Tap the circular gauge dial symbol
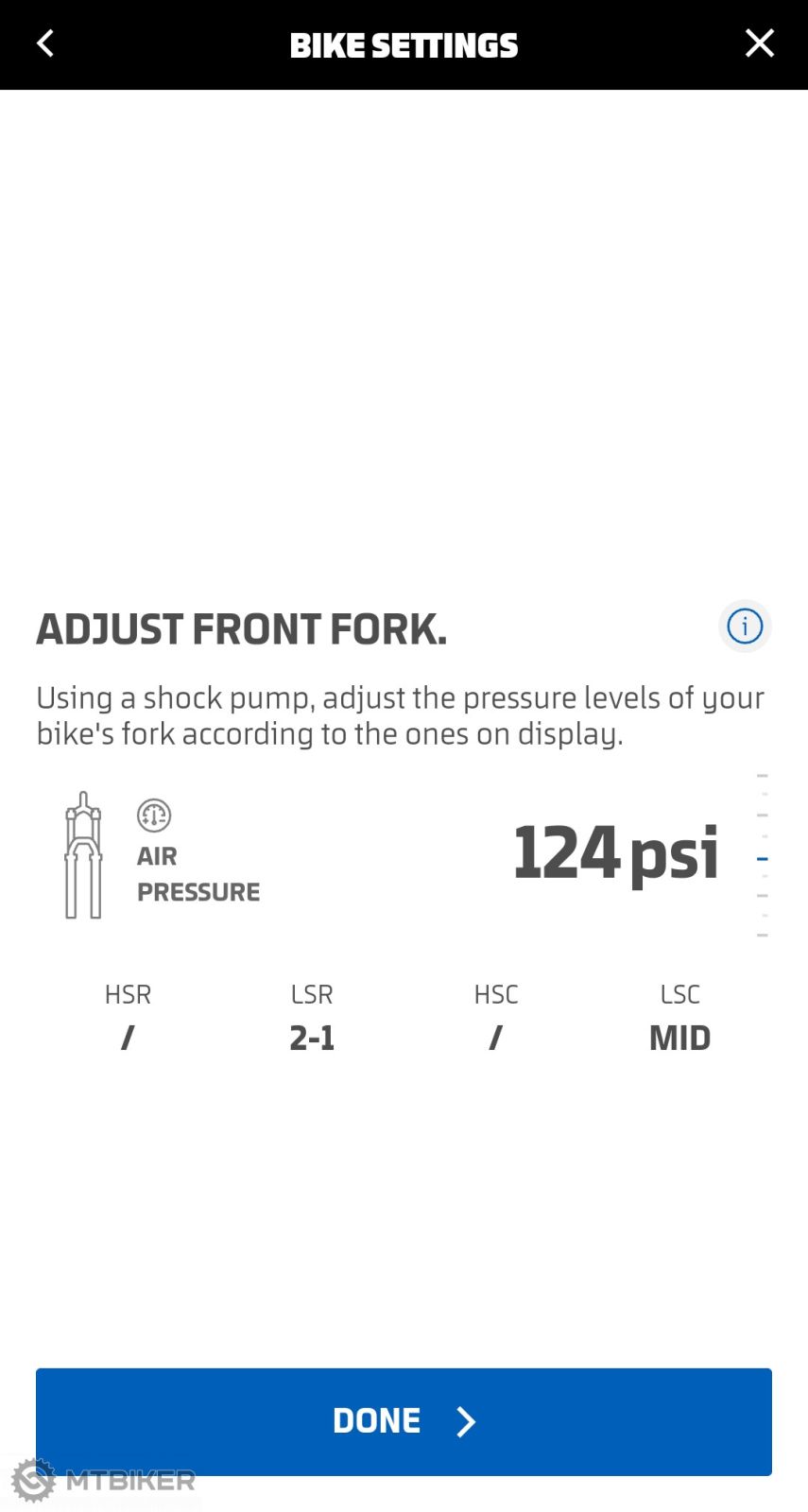Viewport: 808px width, 1512px height. click(153, 815)
